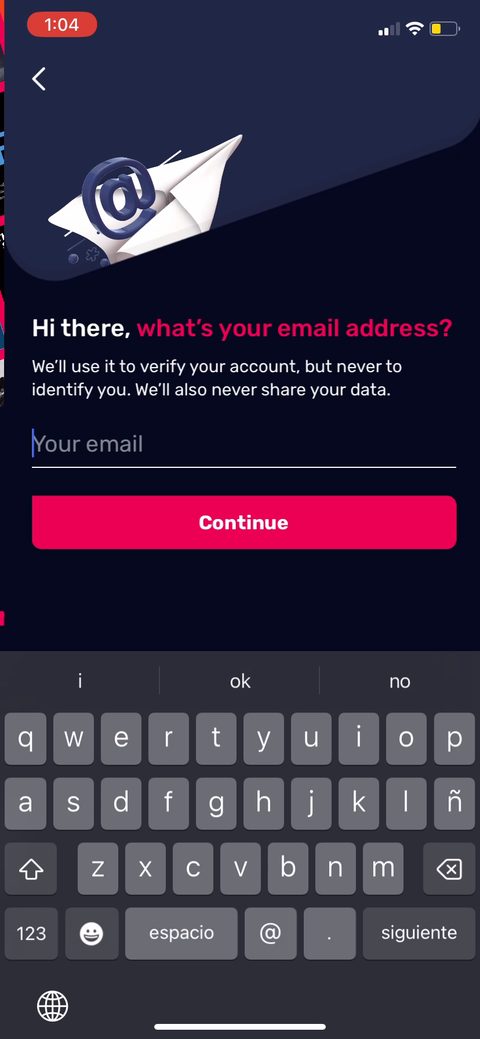This screenshot has width=480, height=1039.
Task: Focus the Your email text field
Action: 244,444
